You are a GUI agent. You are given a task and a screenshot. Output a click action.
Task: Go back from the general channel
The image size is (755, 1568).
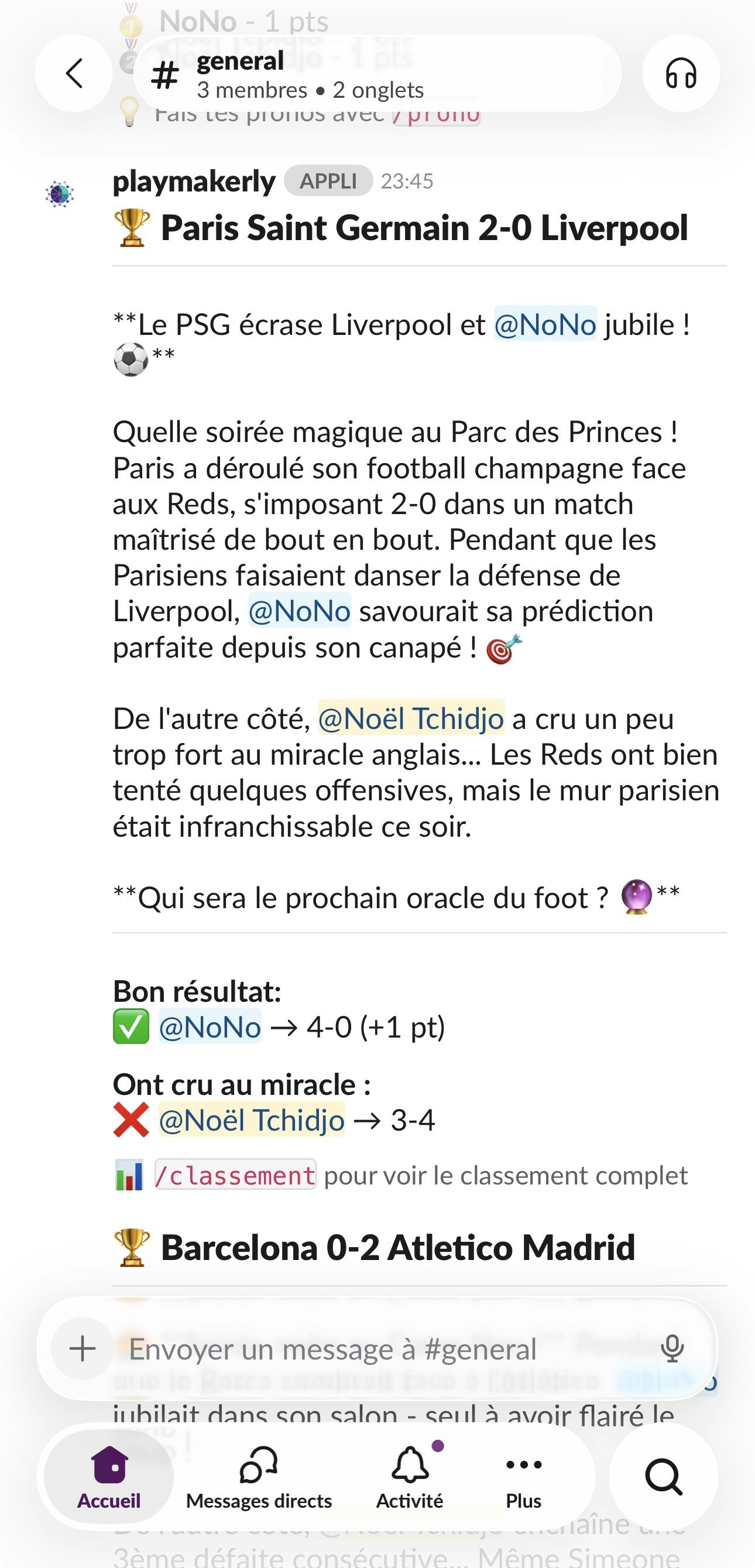coord(74,74)
